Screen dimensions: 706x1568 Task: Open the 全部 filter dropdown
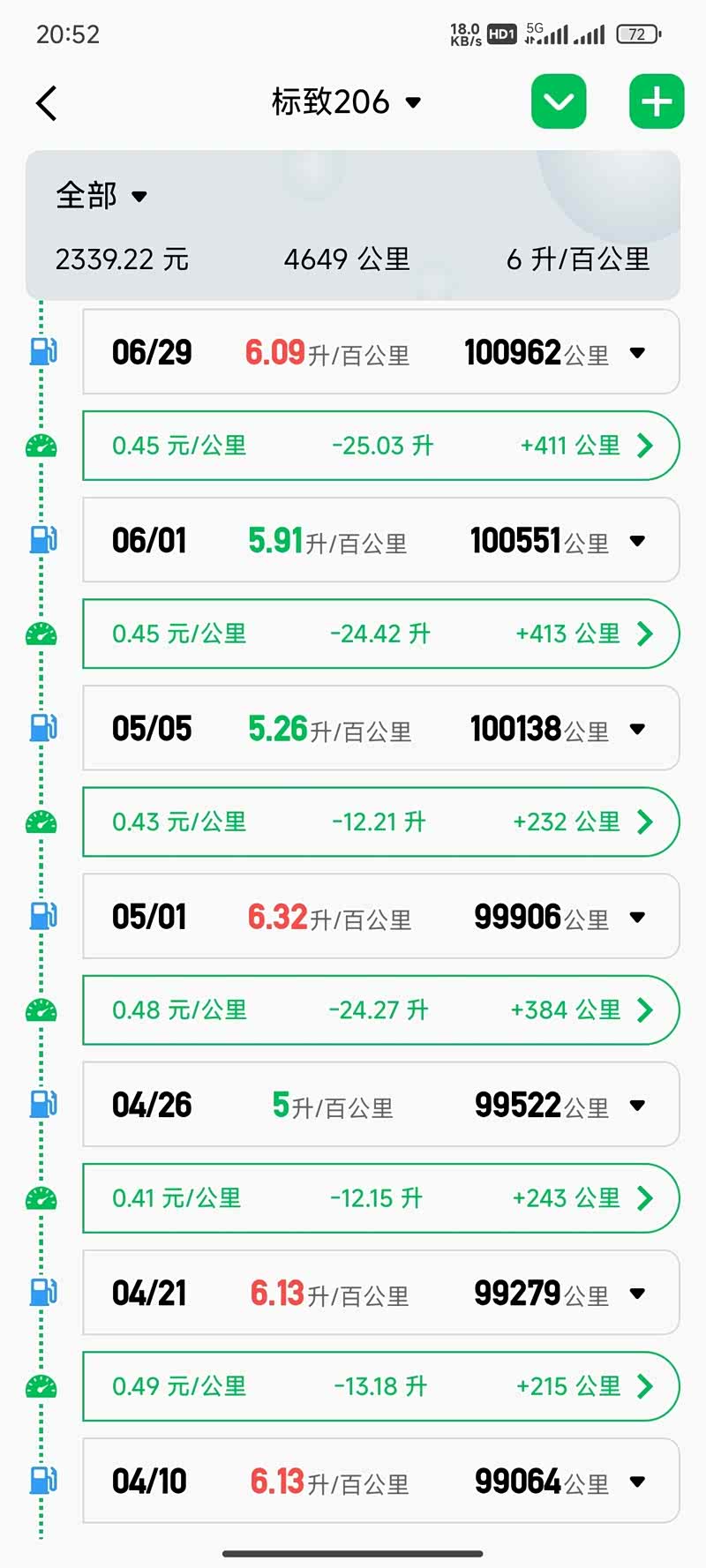tap(101, 195)
